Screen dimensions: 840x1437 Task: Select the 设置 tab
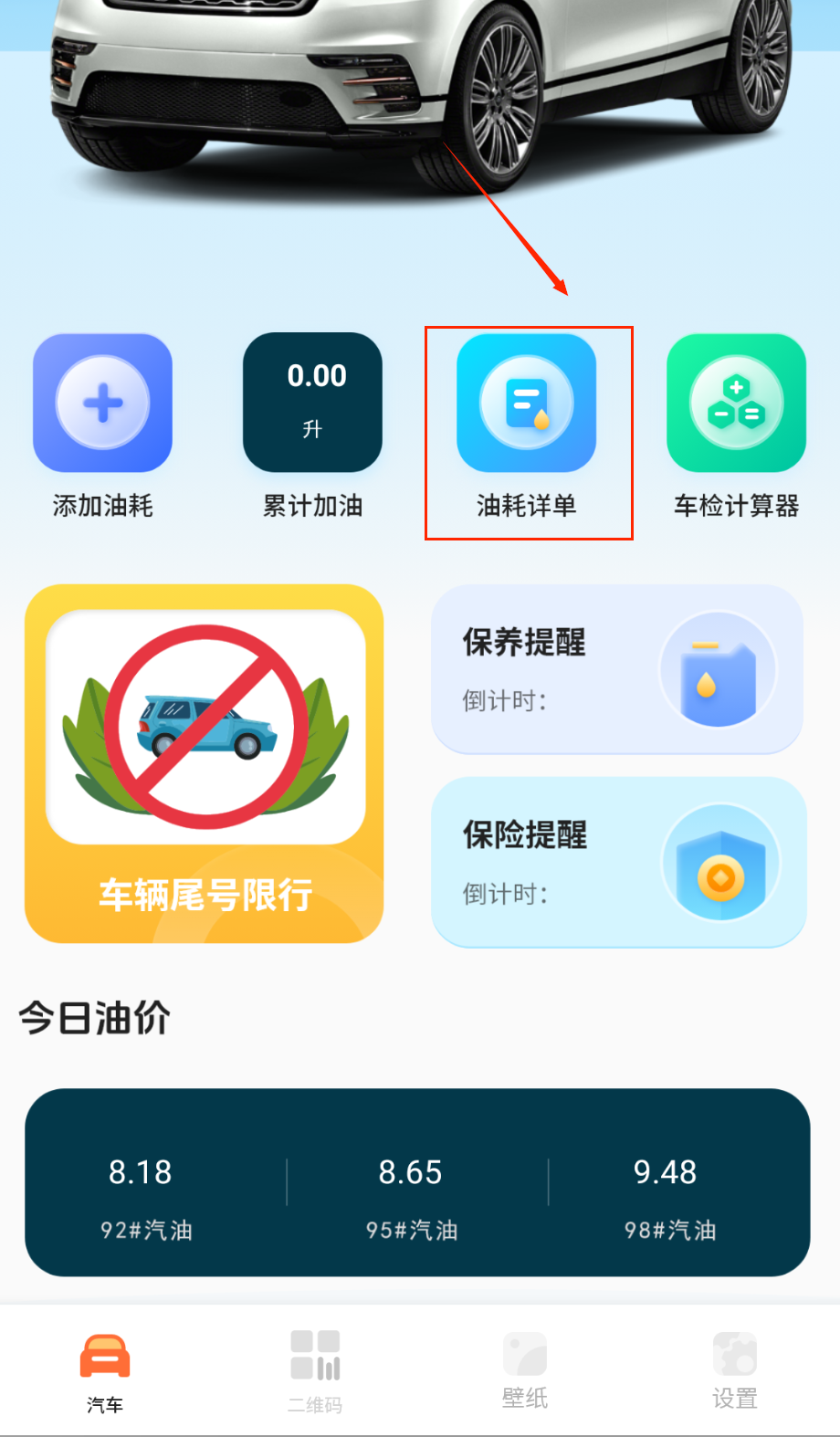(x=735, y=1371)
